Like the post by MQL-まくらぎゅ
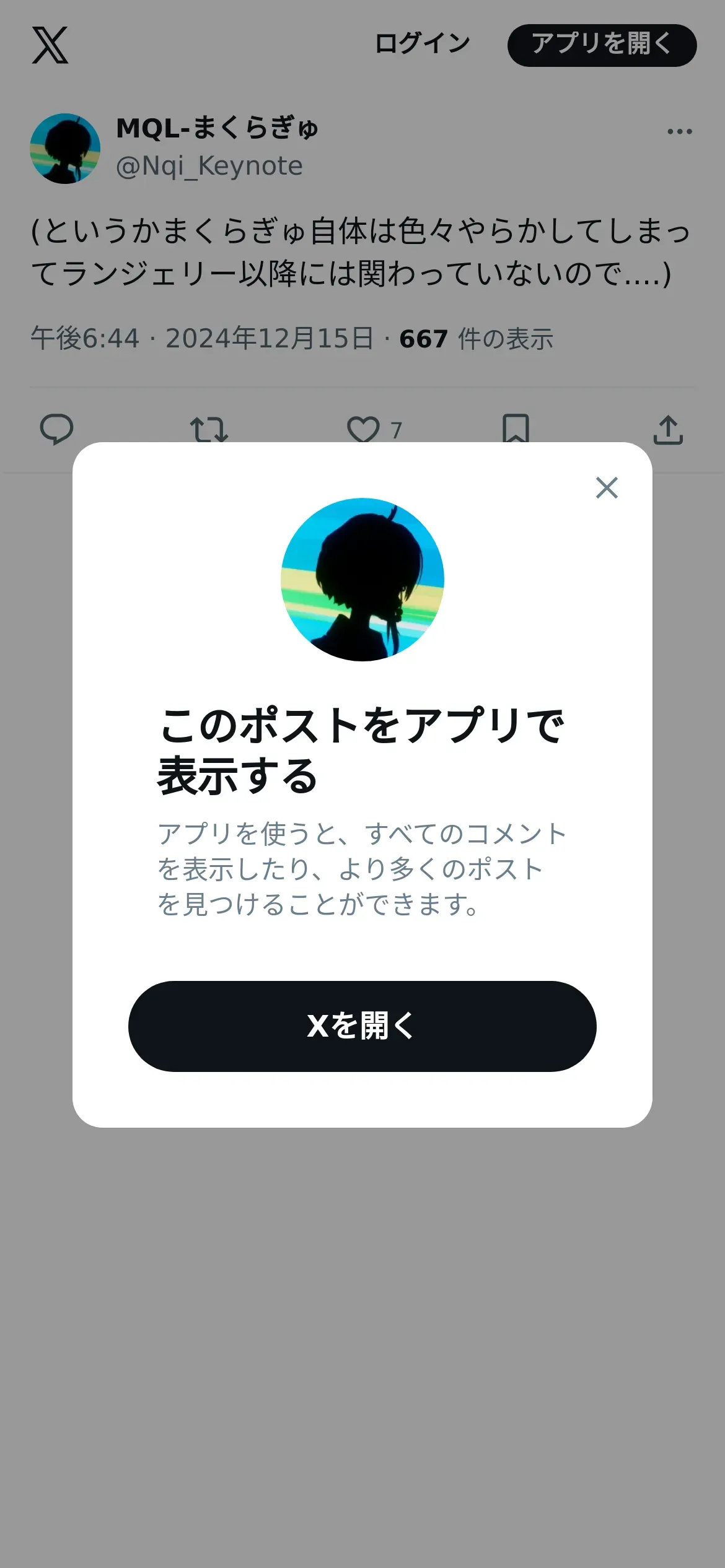725x1568 pixels. pyautogui.click(x=364, y=429)
